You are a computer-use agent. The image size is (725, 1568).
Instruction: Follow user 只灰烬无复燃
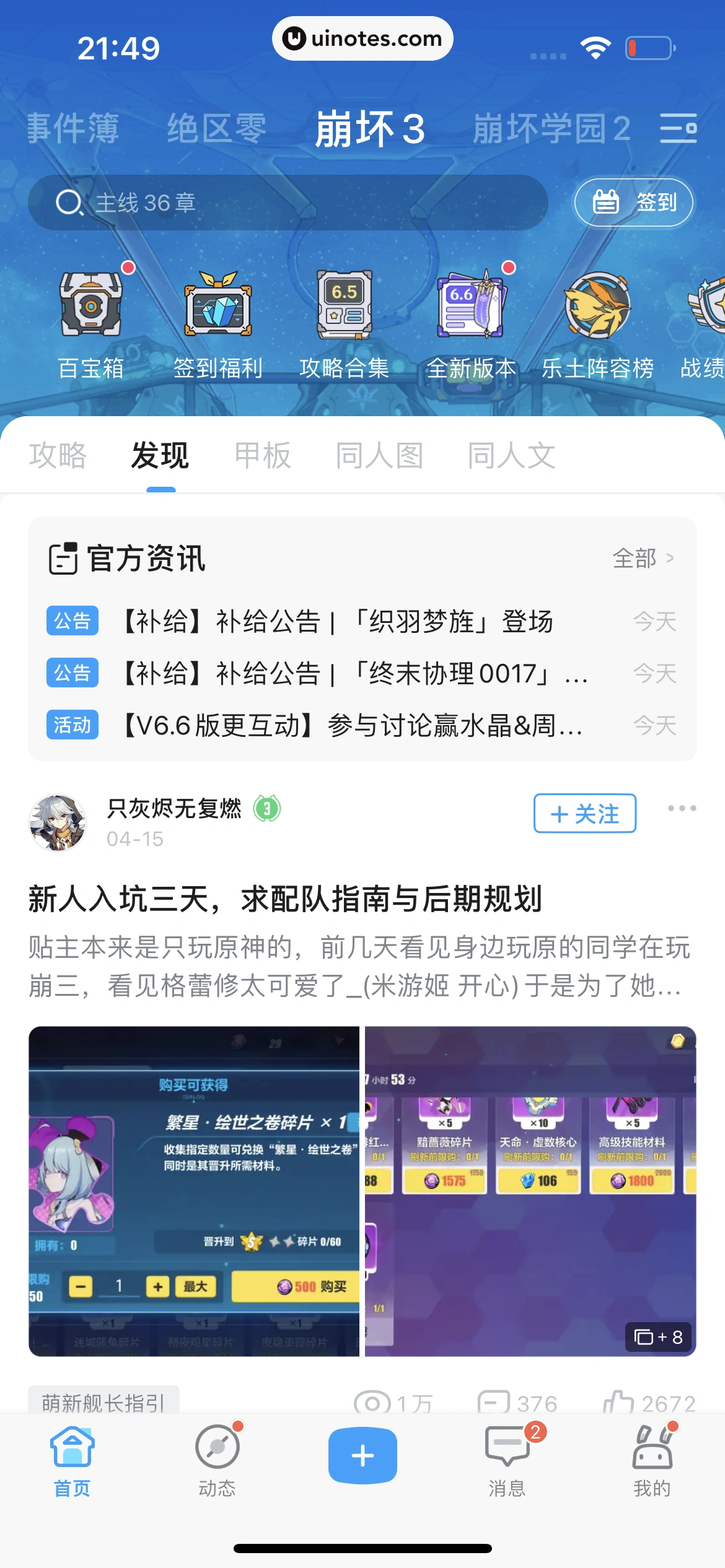coord(584,813)
